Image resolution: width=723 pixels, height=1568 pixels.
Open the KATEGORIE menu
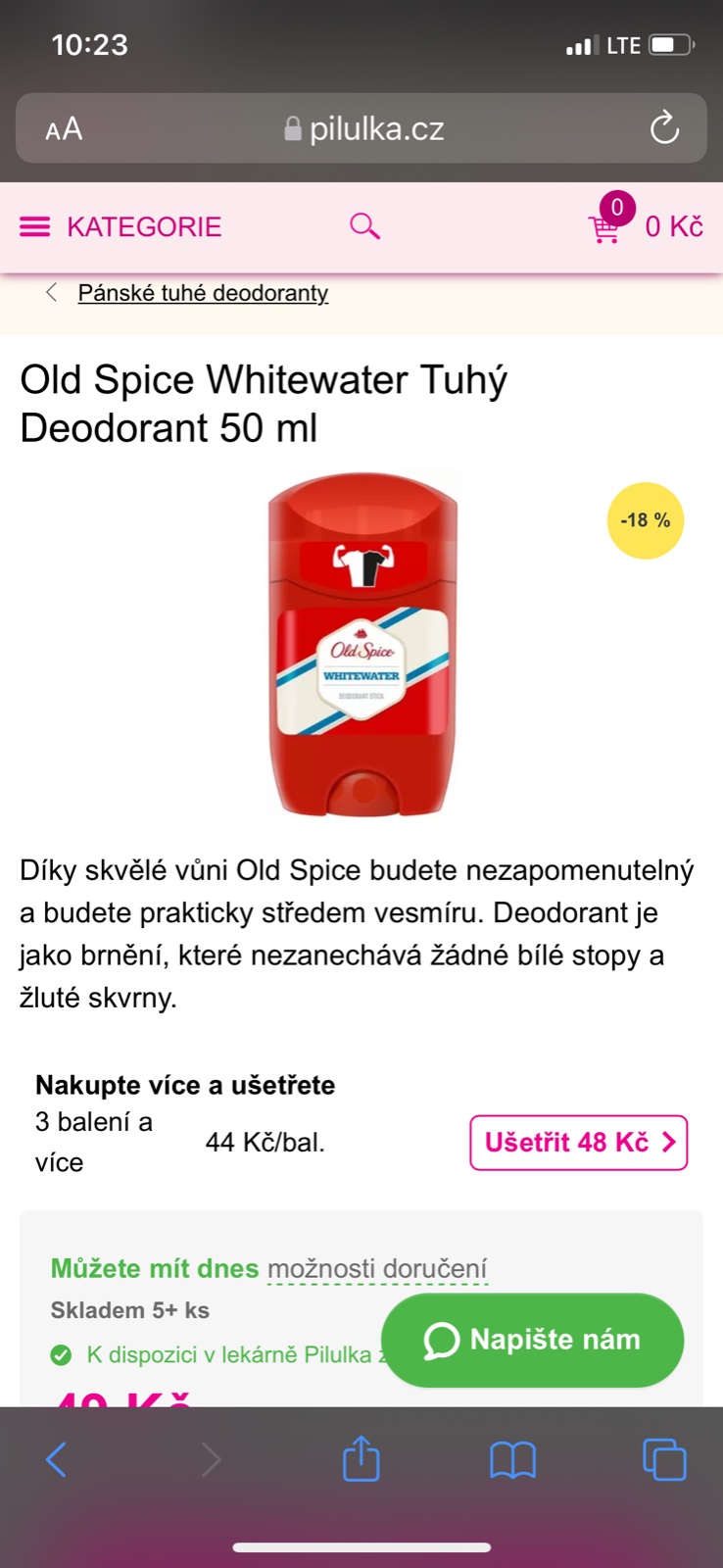coord(120,227)
